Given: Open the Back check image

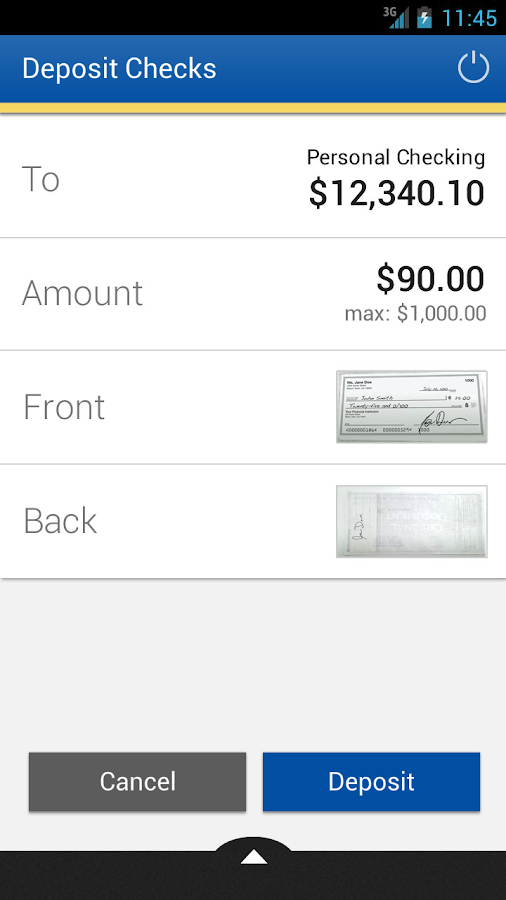Looking at the screenshot, I should pos(411,521).
